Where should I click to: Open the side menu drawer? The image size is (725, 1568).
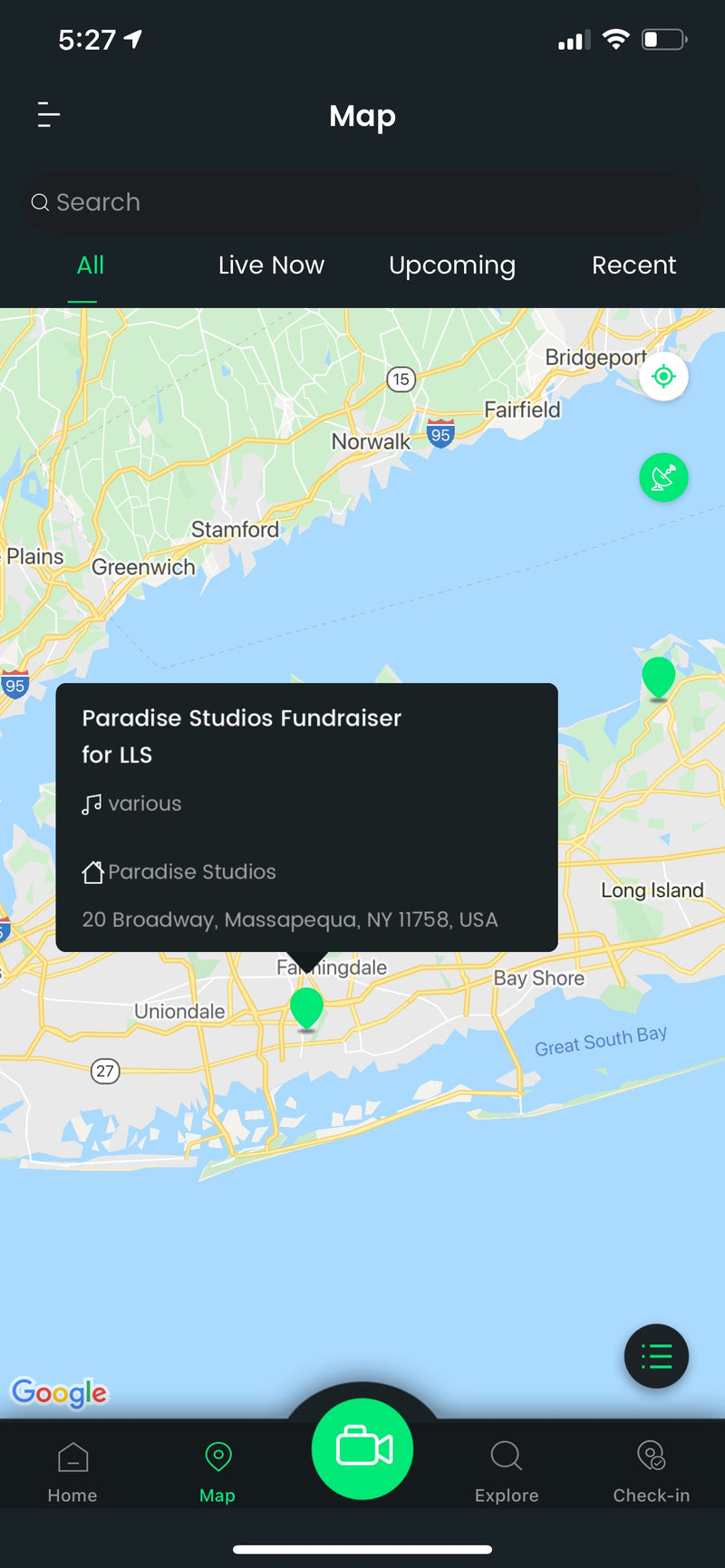point(49,115)
